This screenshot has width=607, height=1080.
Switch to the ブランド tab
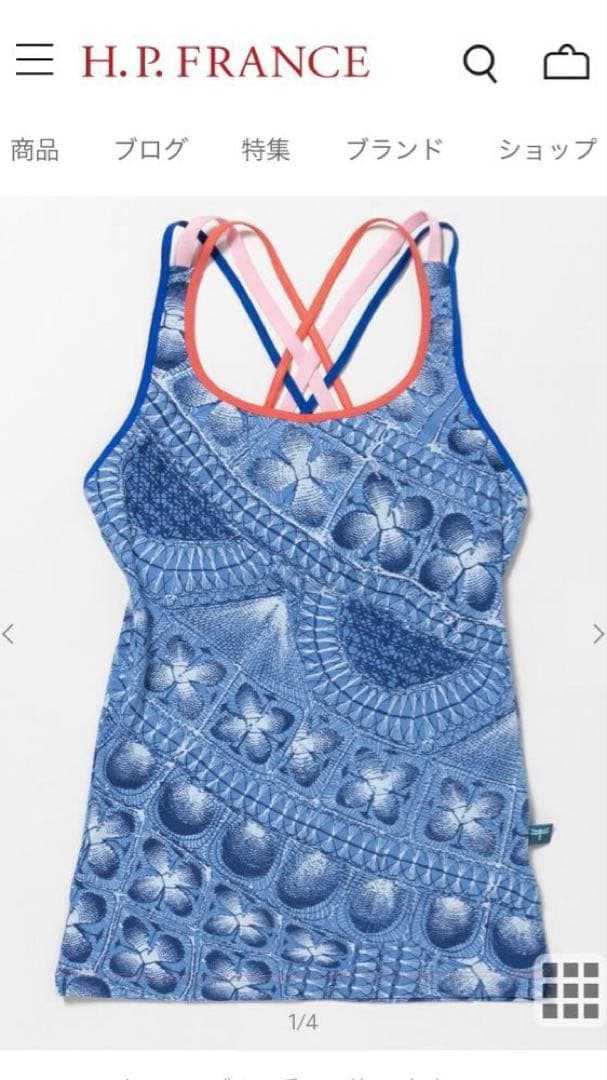[x=394, y=150]
